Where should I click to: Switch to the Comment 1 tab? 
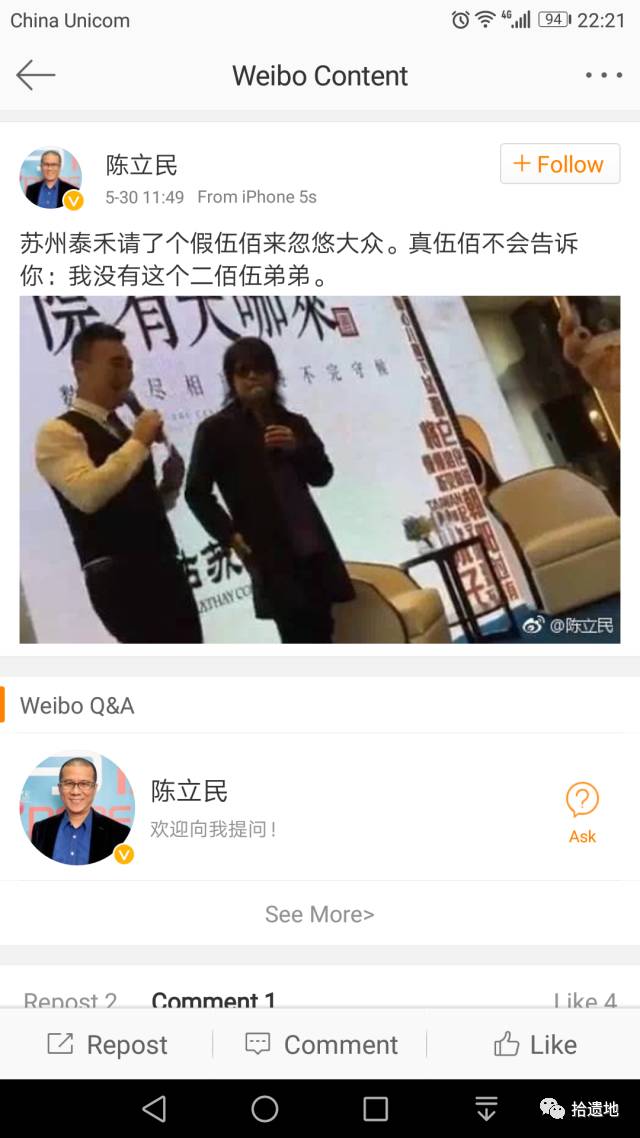213,1001
